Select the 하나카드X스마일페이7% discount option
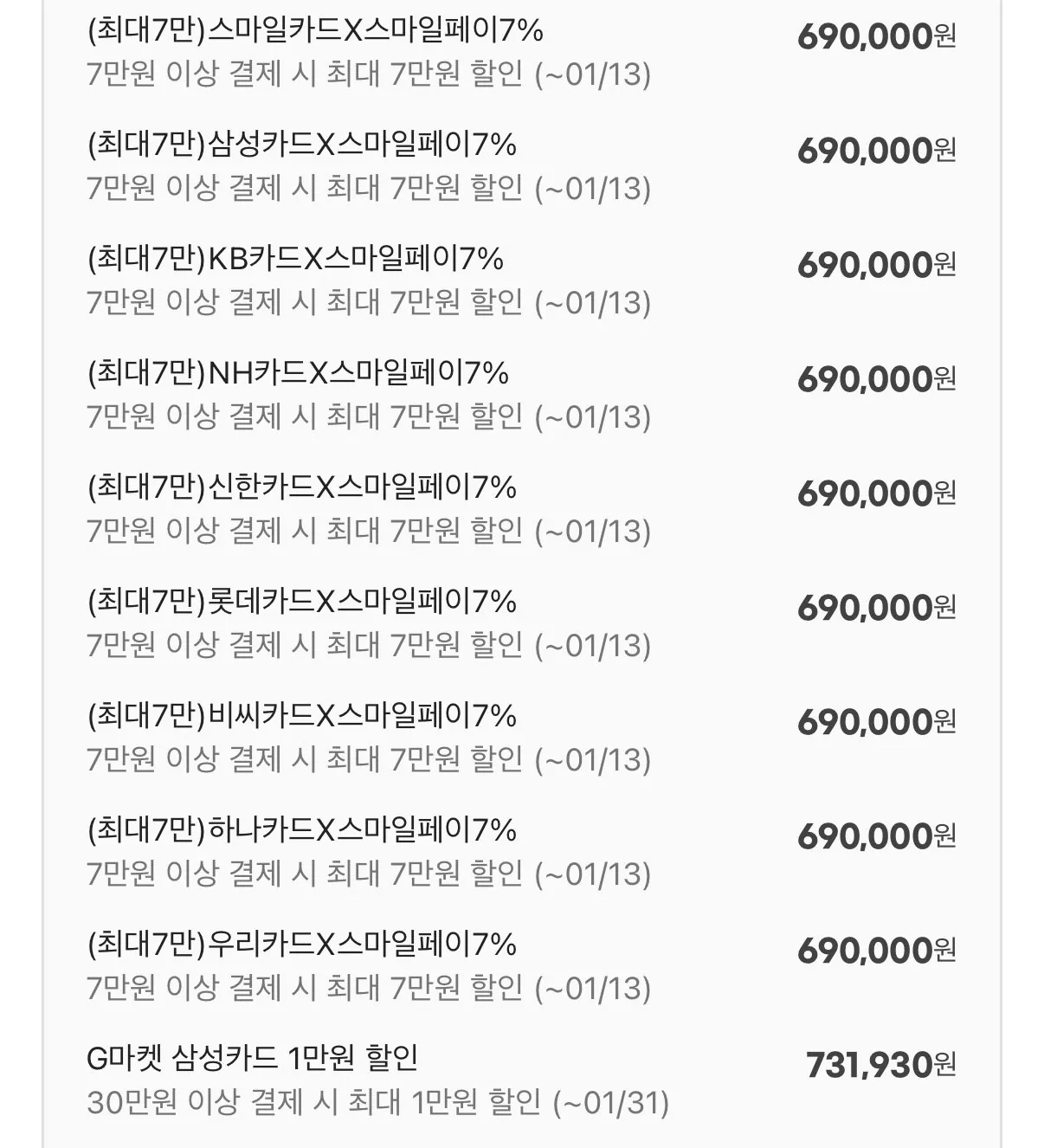The image size is (1044, 1148). [299, 829]
